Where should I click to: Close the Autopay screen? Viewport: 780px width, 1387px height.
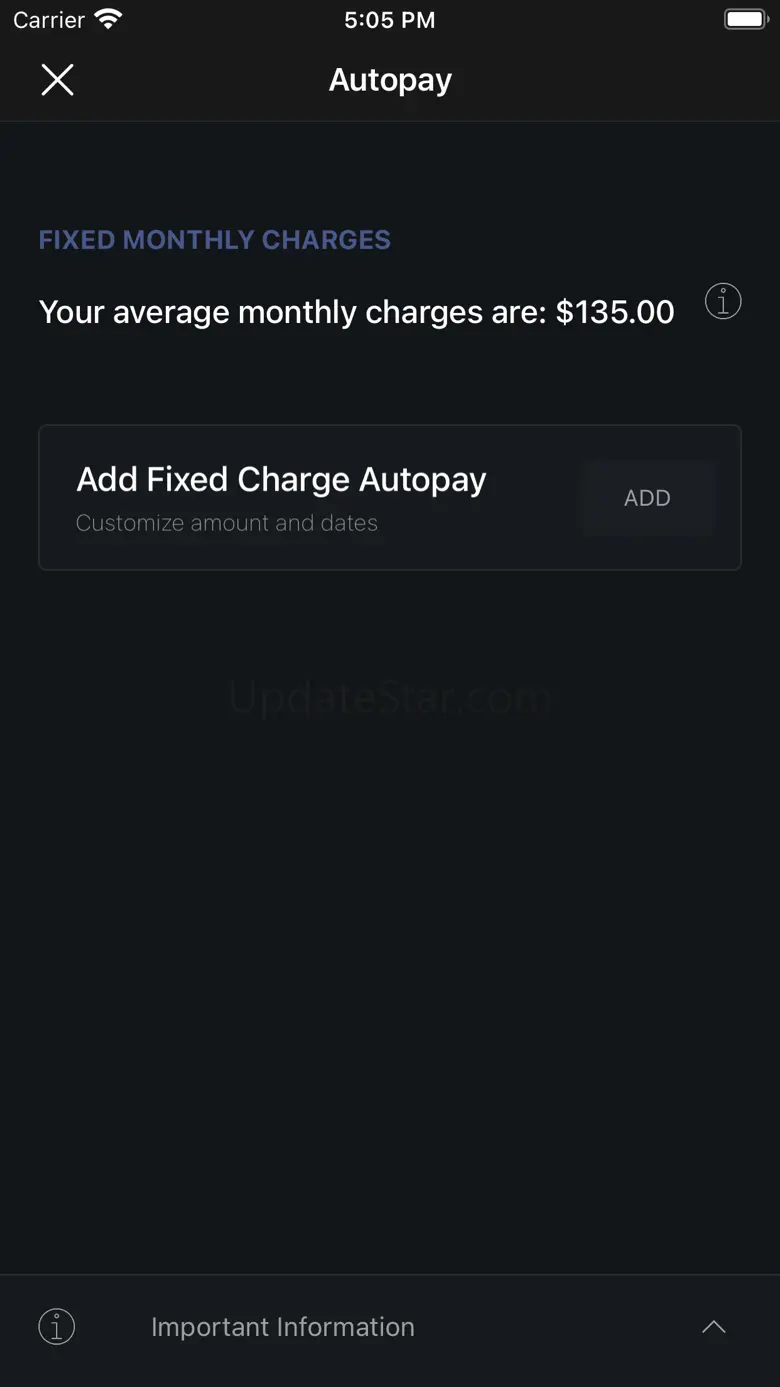click(57, 80)
